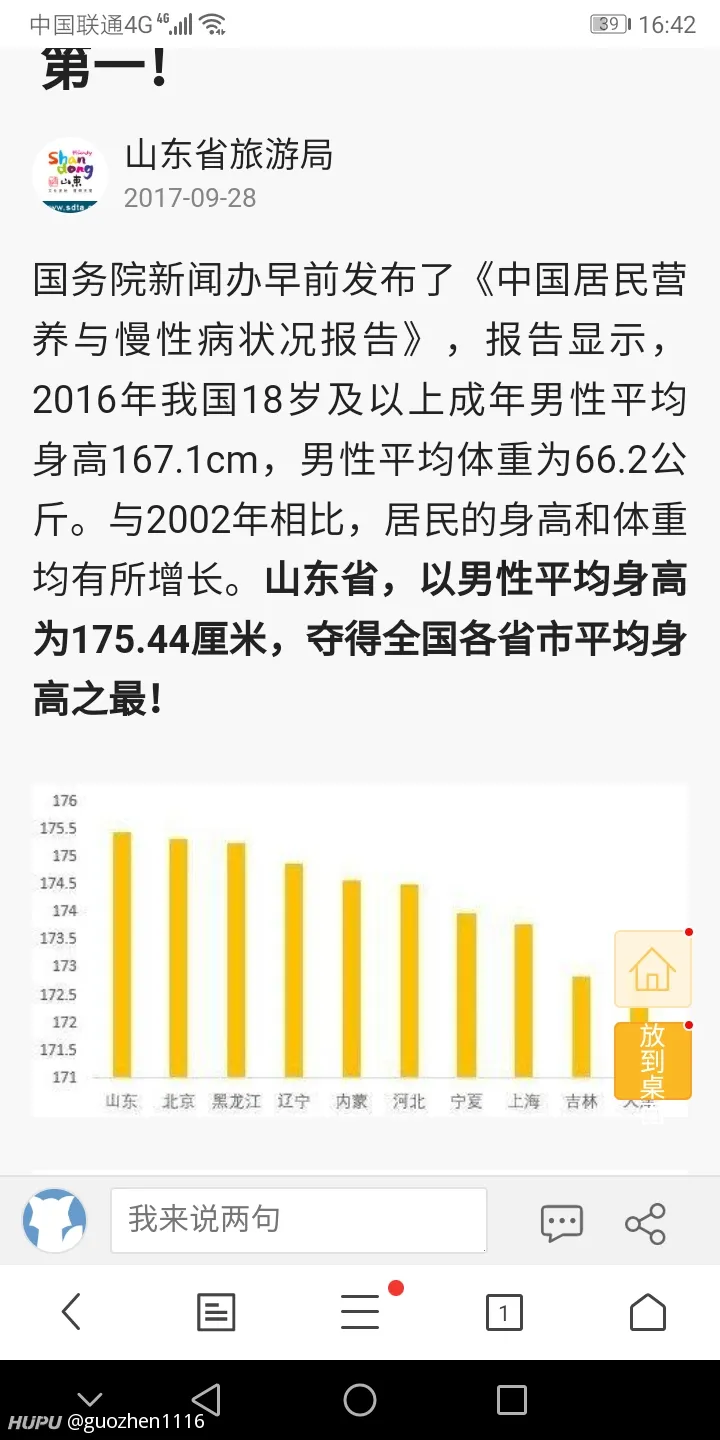Go to the browser home page
720x1440 pixels.
click(648, 1312)
